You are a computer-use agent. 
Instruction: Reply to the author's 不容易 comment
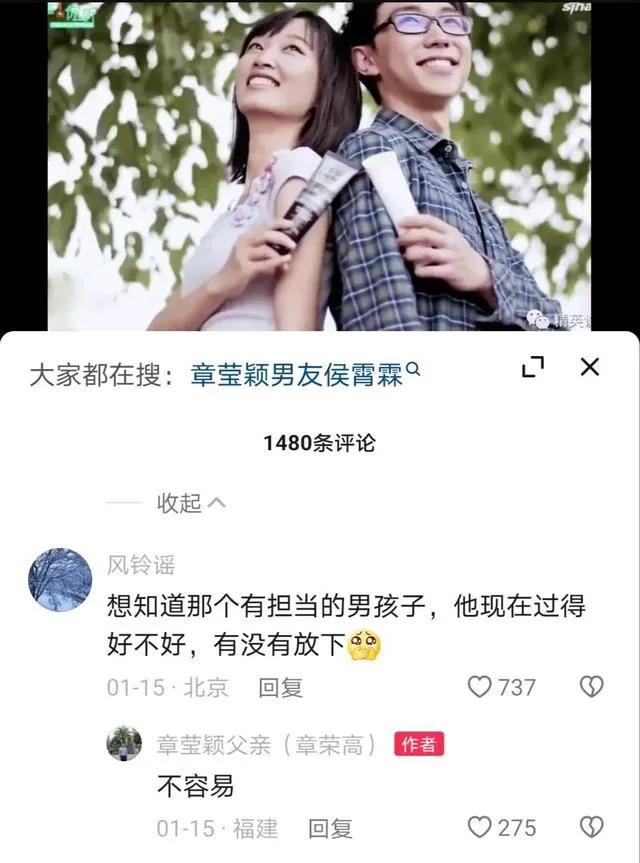[x=330, y=828]
